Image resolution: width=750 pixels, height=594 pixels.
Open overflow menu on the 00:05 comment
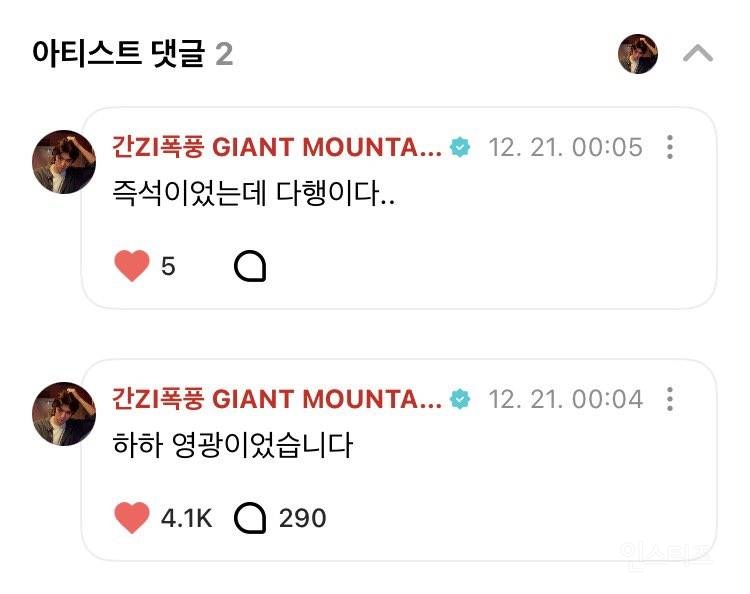click(x=670, y=148)
